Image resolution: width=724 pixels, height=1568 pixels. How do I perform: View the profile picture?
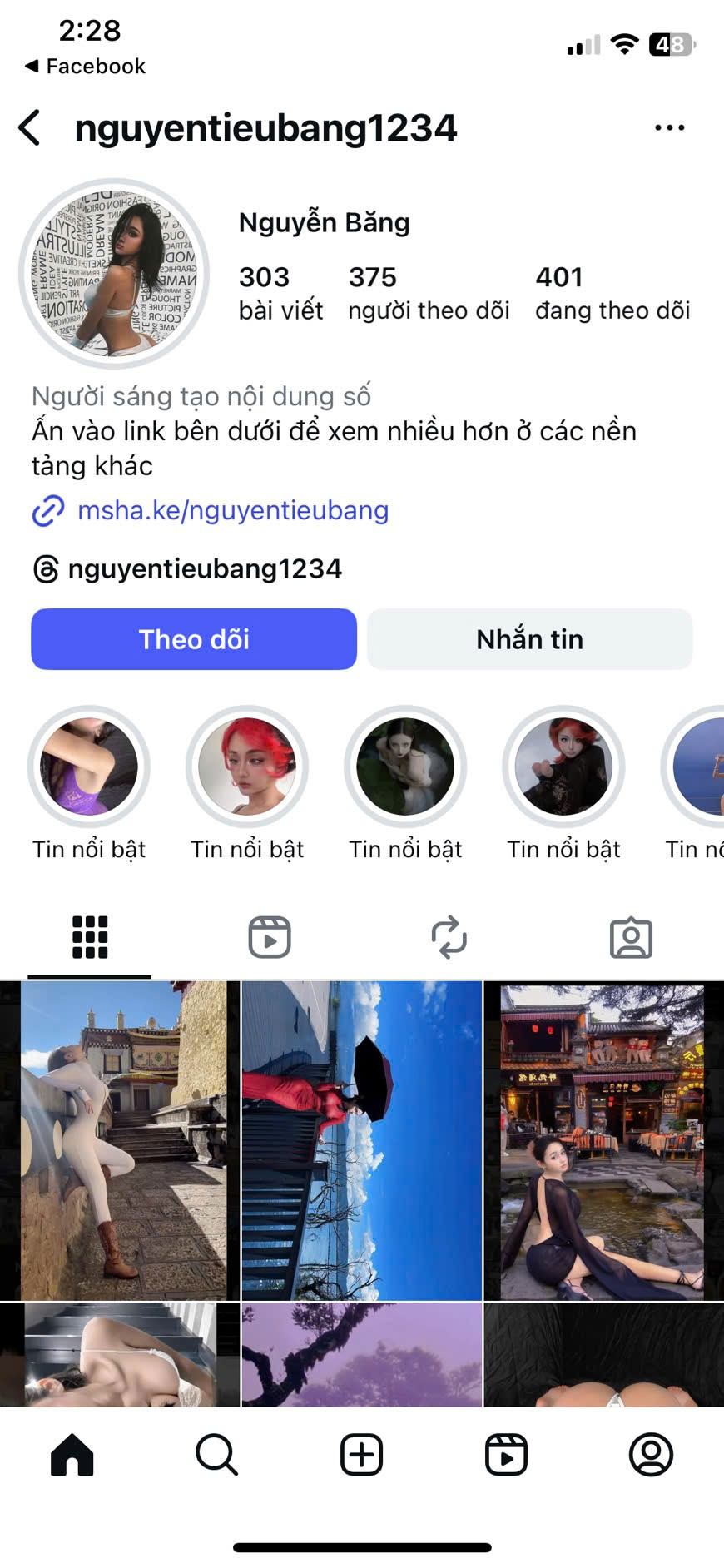coord(114,274)
